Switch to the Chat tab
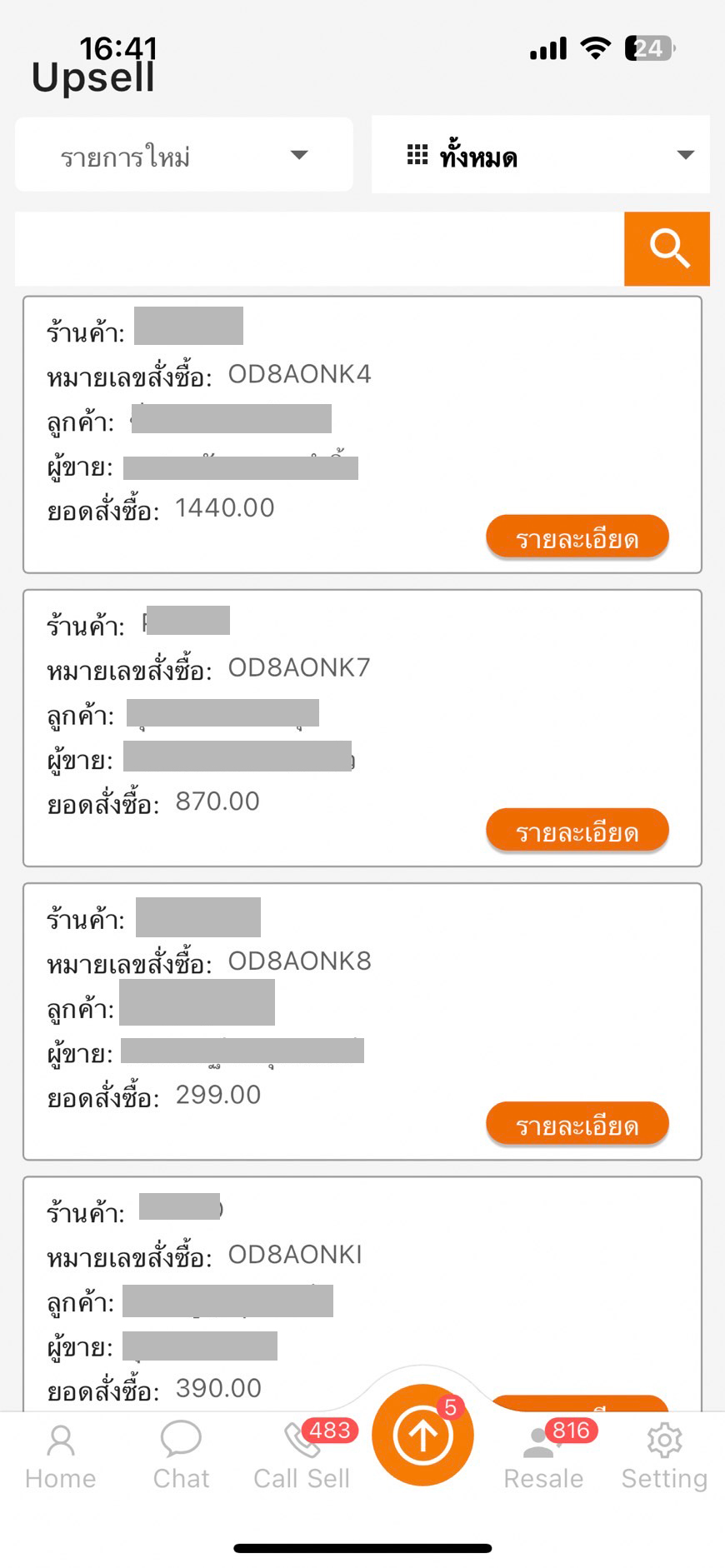Image resolution: width=725 pixels, height=1568 pixels. tap(181, 1458)
